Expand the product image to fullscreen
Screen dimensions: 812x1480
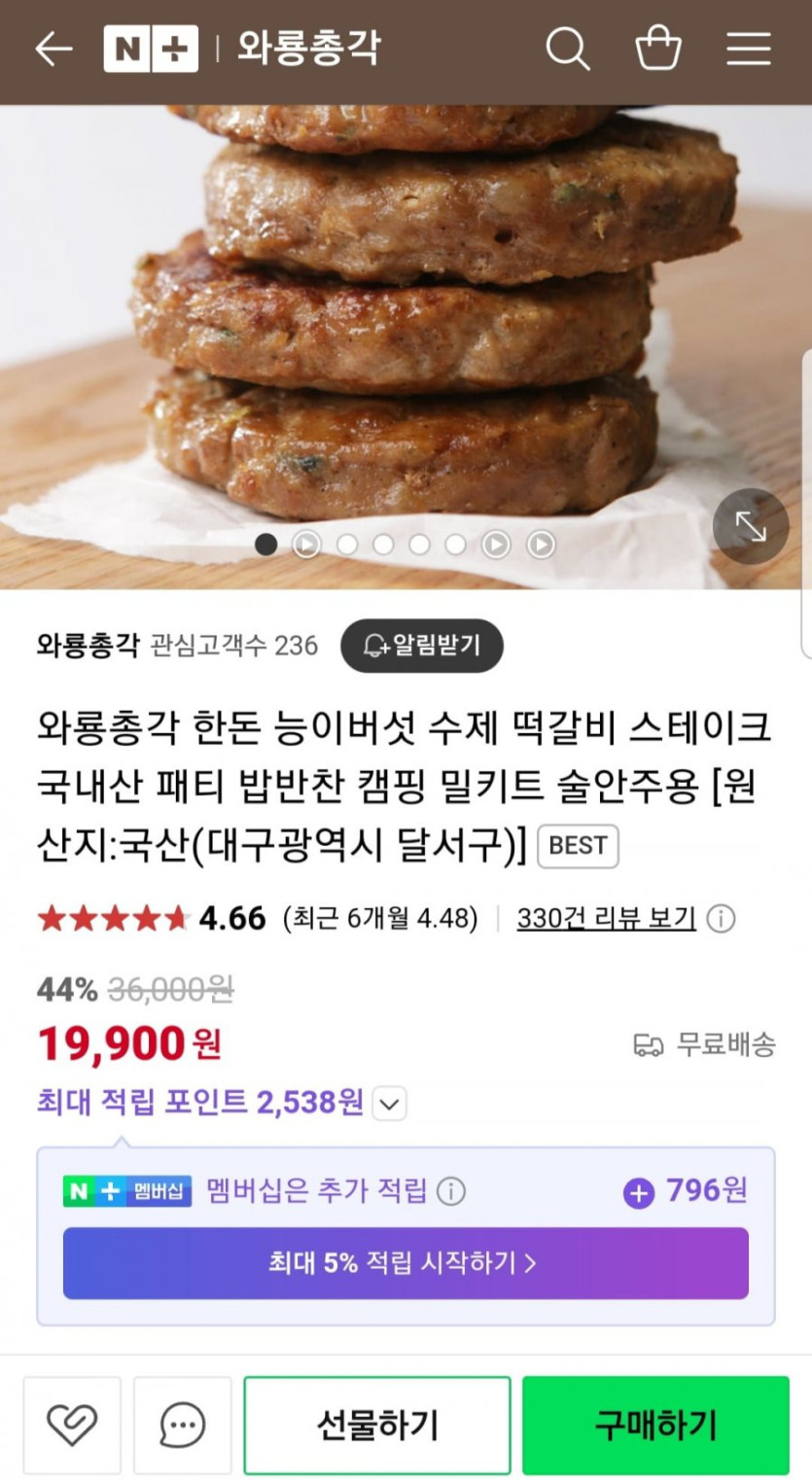coord(751,526)
